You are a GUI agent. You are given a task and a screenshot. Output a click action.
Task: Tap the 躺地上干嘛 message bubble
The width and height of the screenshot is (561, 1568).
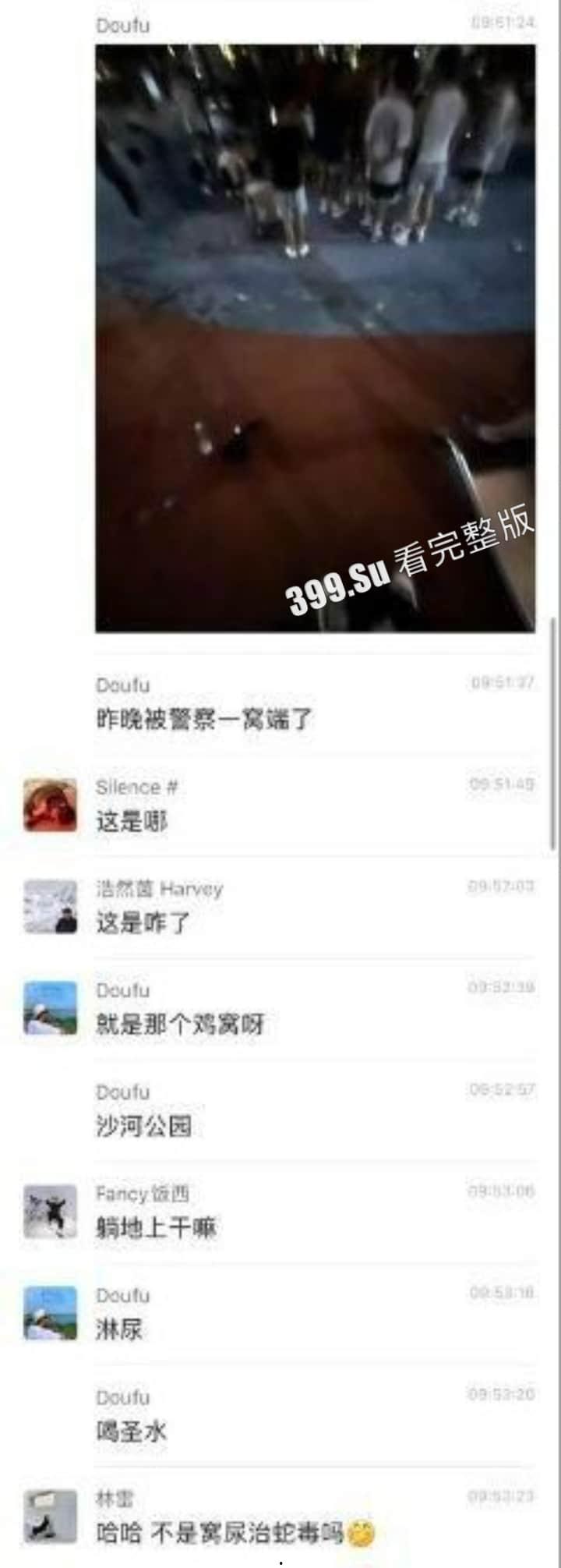pos(156,1226)
